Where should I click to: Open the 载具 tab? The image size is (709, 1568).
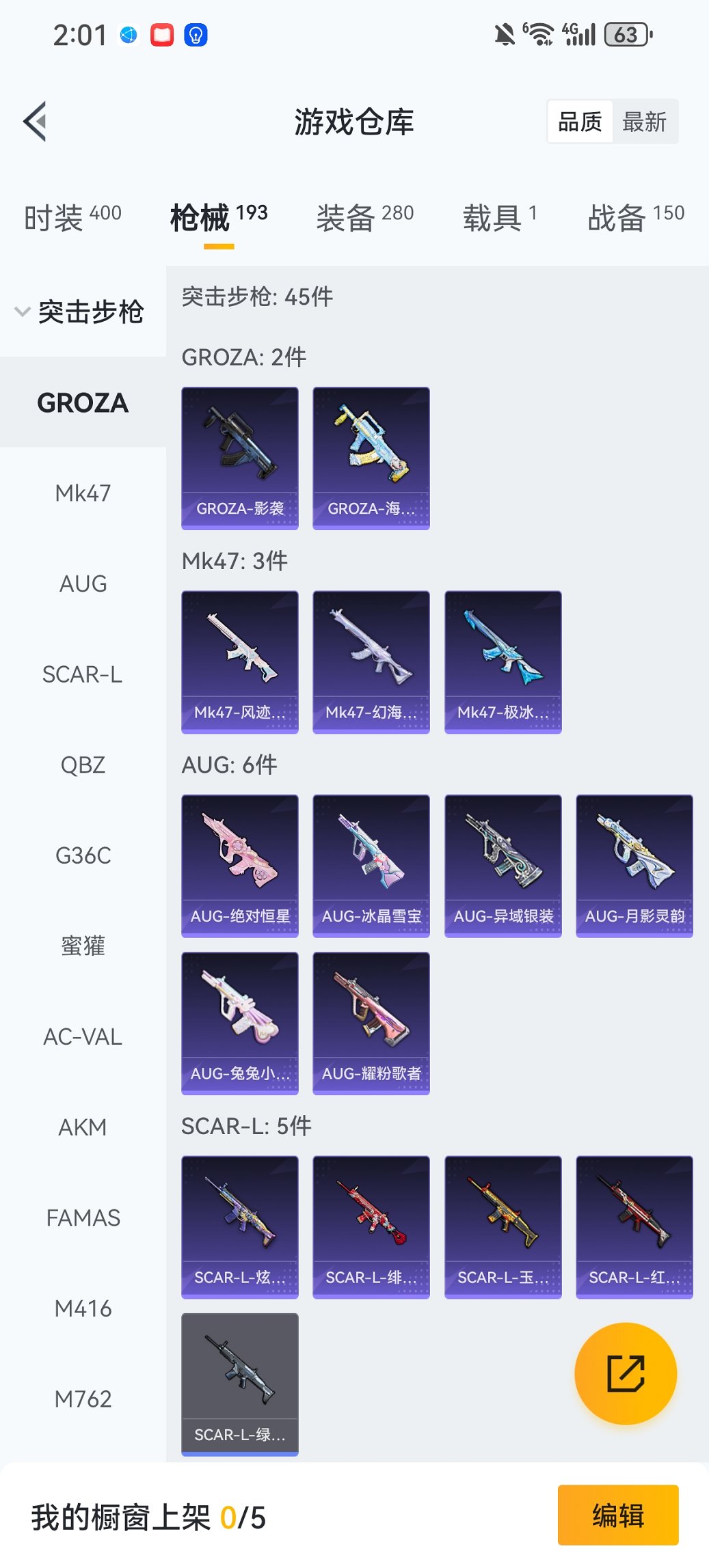(x=499, y=217)
